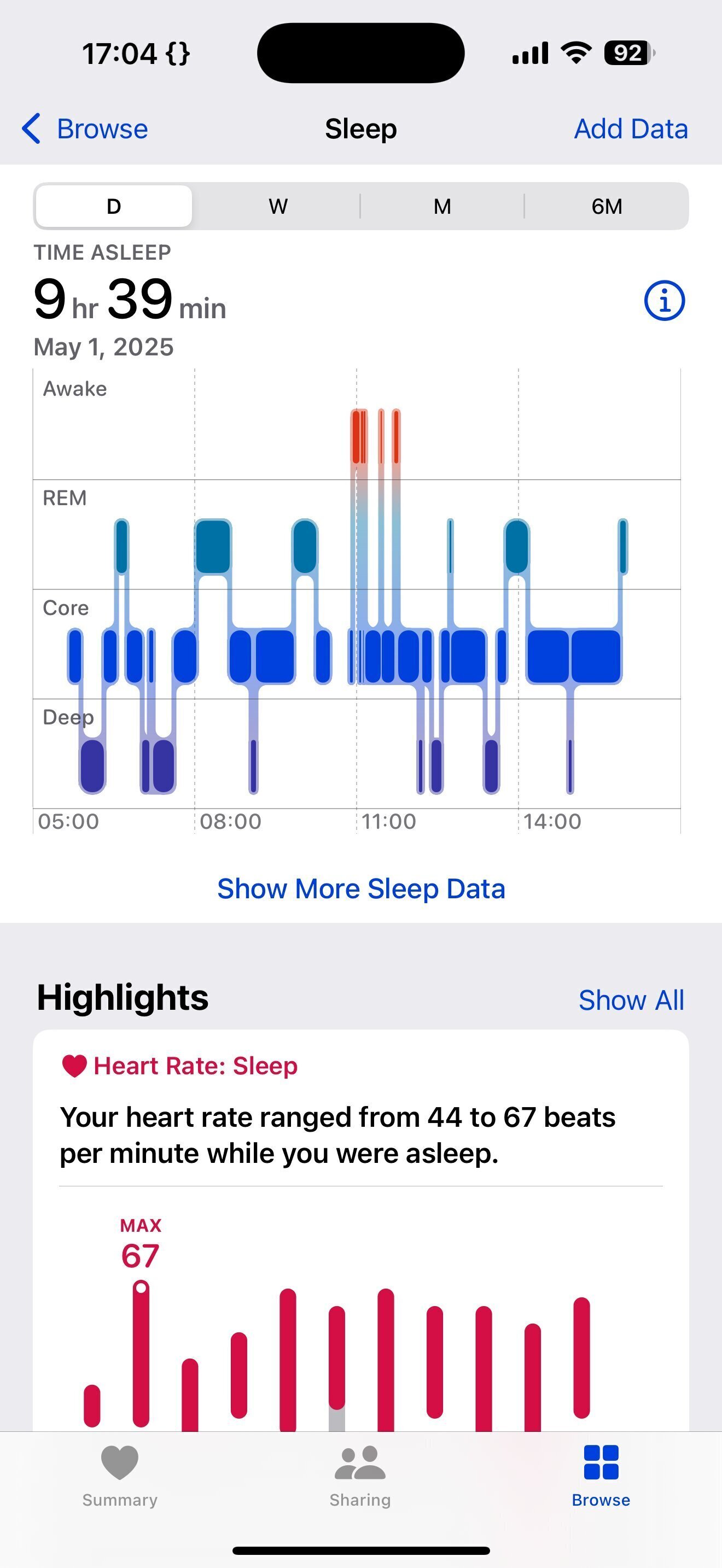Switch to the six-month view
The height and width of the screenshot is (1568, 722).
607,206
